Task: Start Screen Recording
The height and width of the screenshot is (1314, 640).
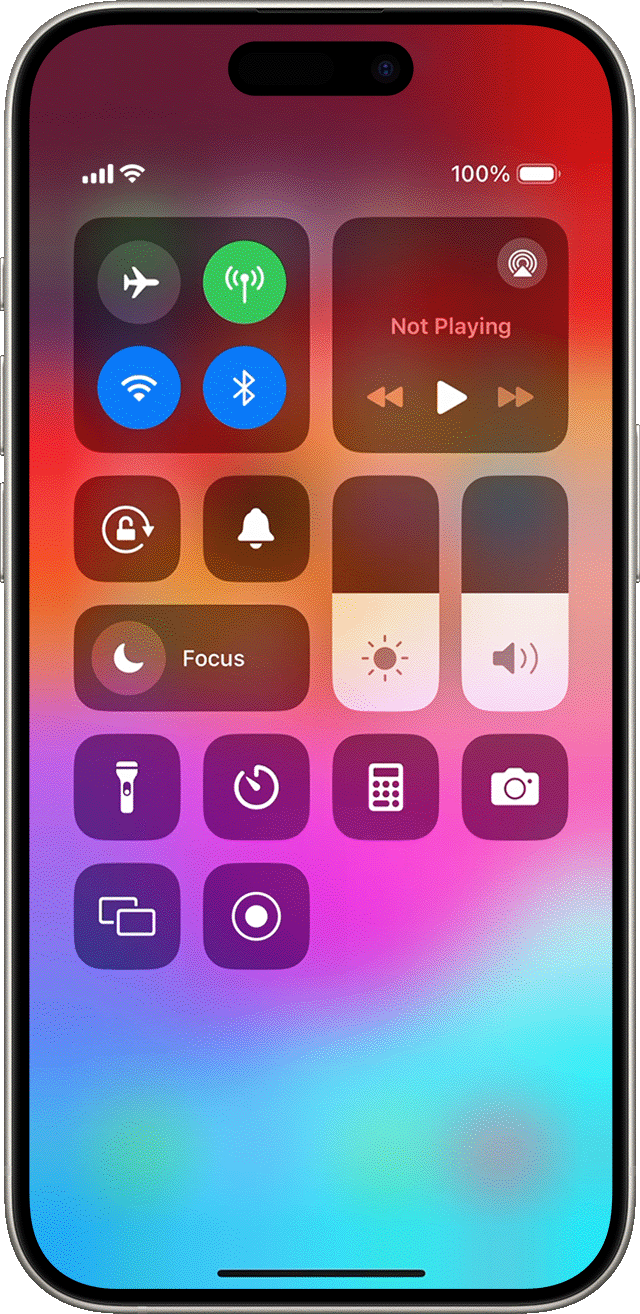Action: [x=256, y=916]
